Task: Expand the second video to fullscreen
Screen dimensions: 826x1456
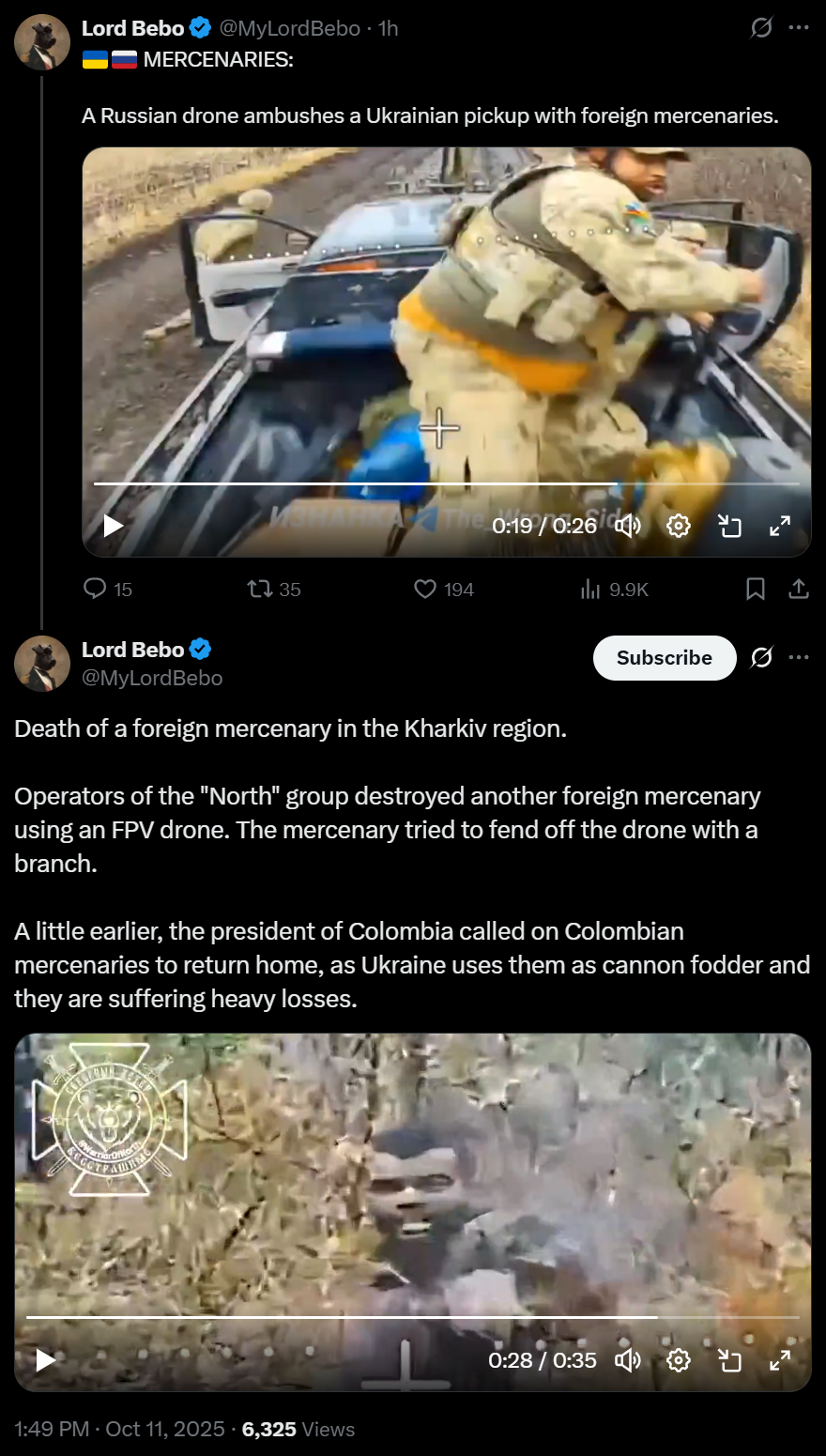Action: (780, 1360)
